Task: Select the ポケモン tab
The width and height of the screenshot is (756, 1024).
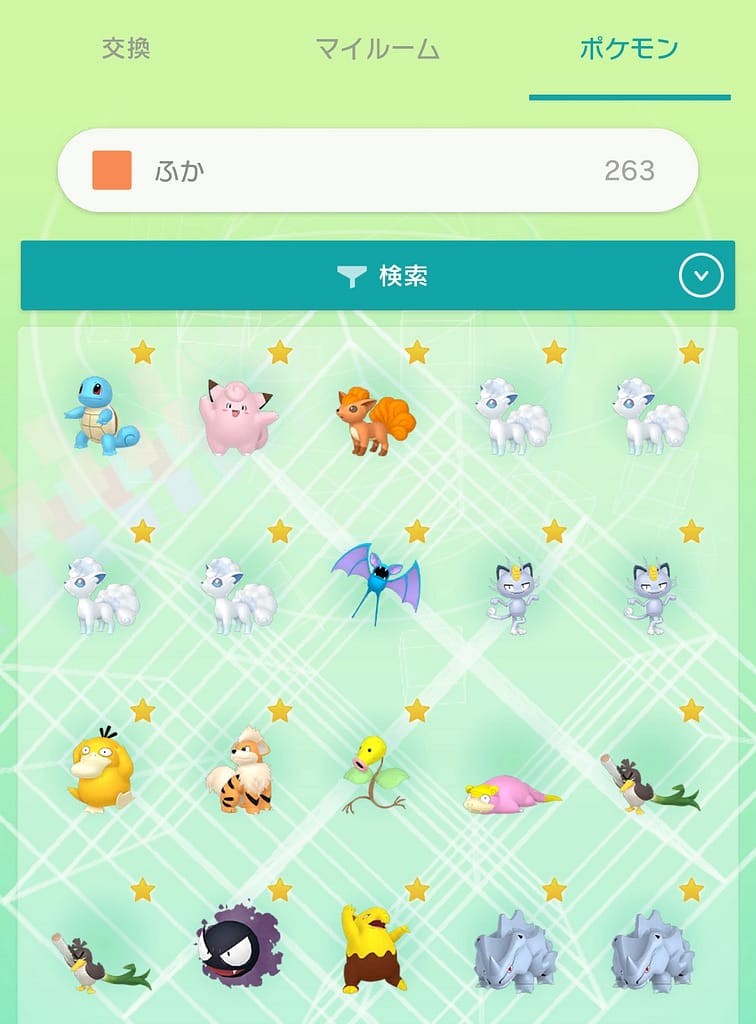Action: 629,48
